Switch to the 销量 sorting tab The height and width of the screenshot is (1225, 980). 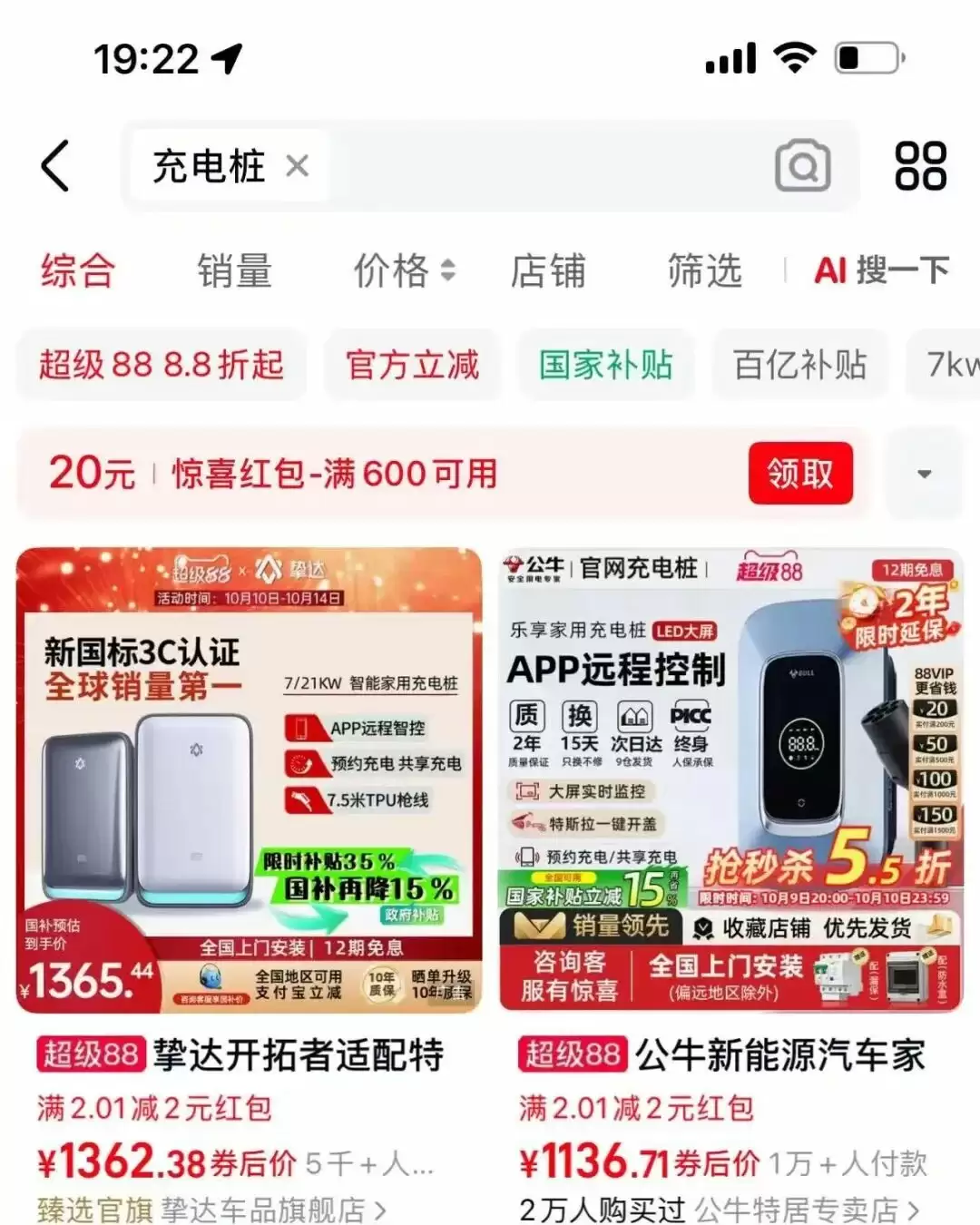click(x=235, y=270)
